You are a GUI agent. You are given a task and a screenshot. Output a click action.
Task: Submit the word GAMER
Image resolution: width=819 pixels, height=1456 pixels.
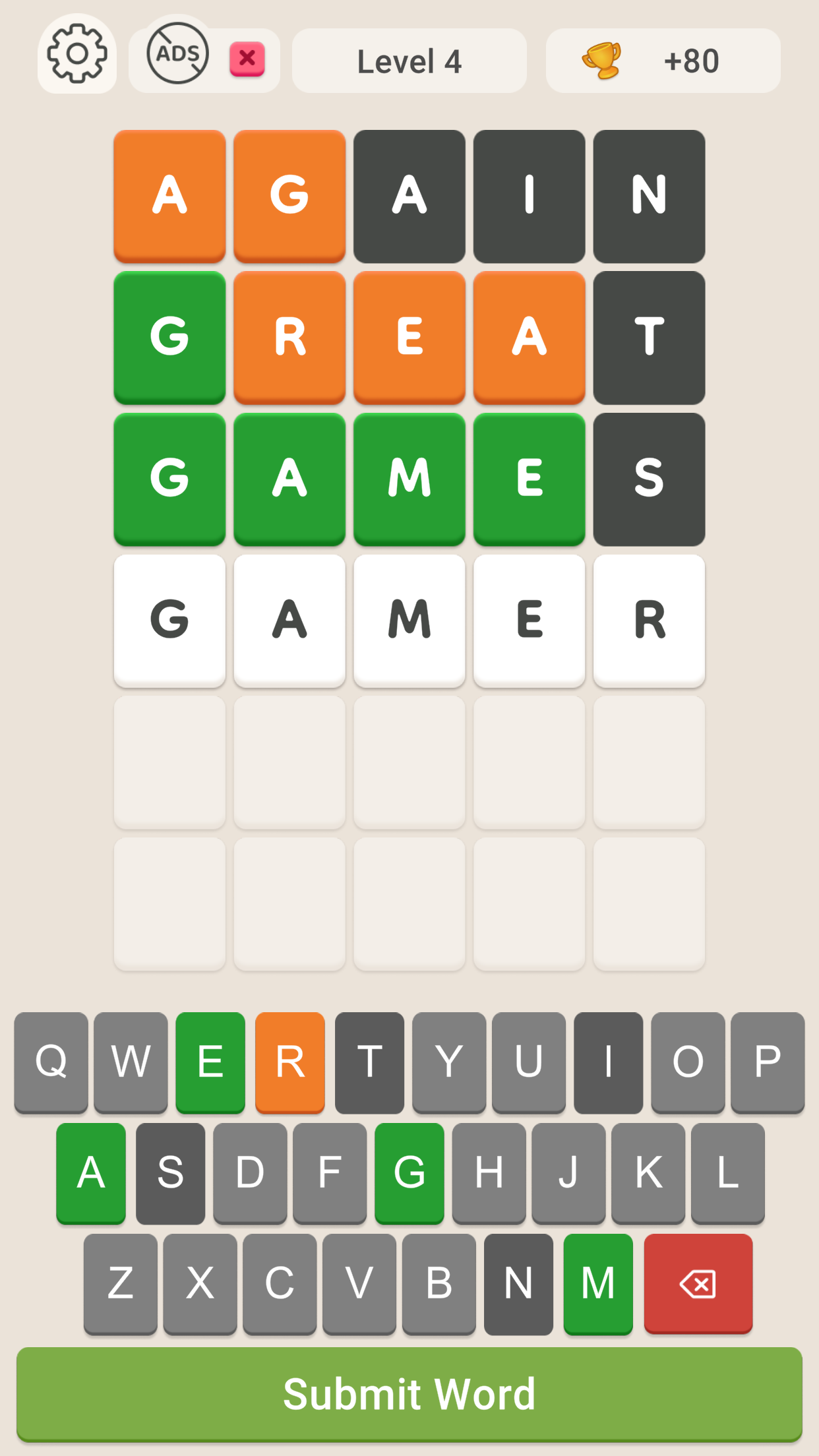[x=409, y=1394]
